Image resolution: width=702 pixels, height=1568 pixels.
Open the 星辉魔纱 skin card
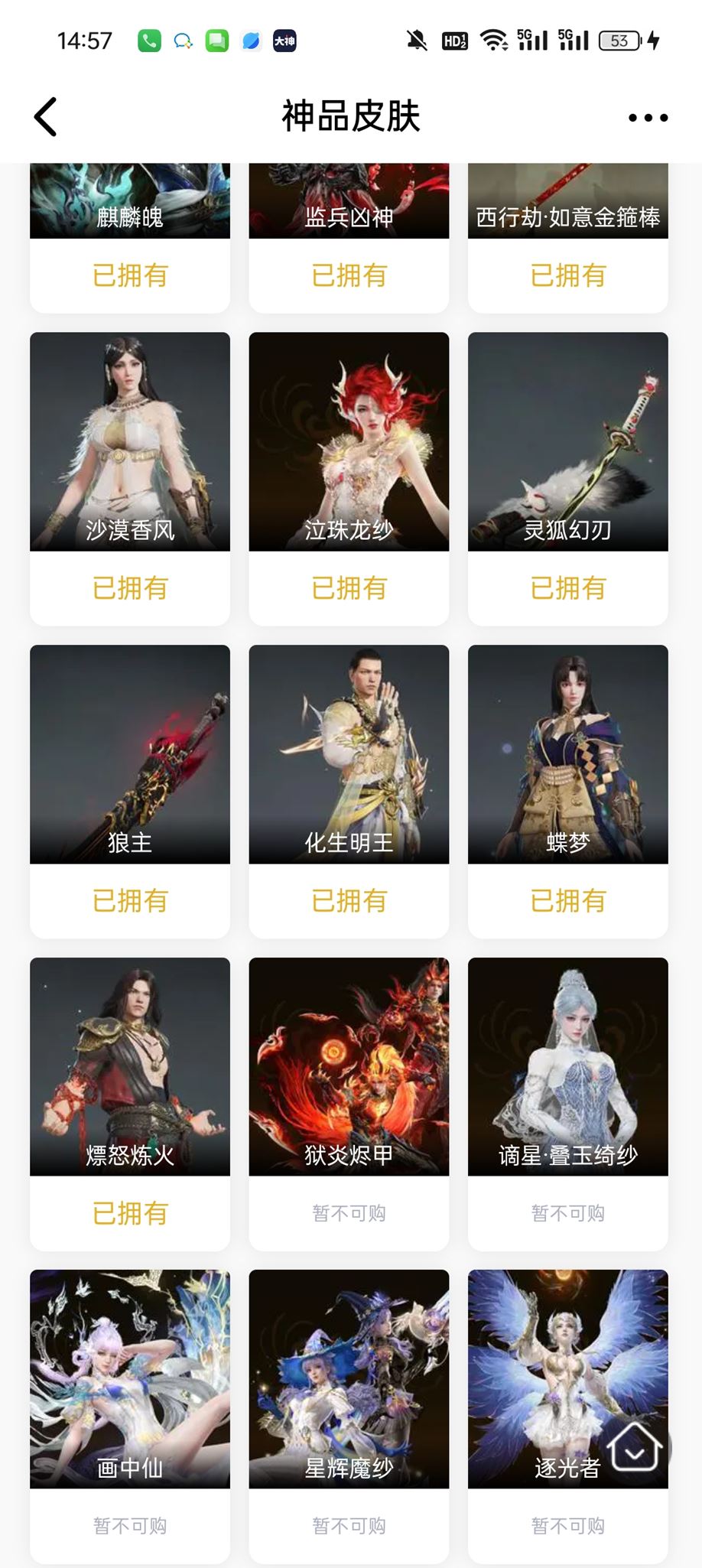(349, 1417)
